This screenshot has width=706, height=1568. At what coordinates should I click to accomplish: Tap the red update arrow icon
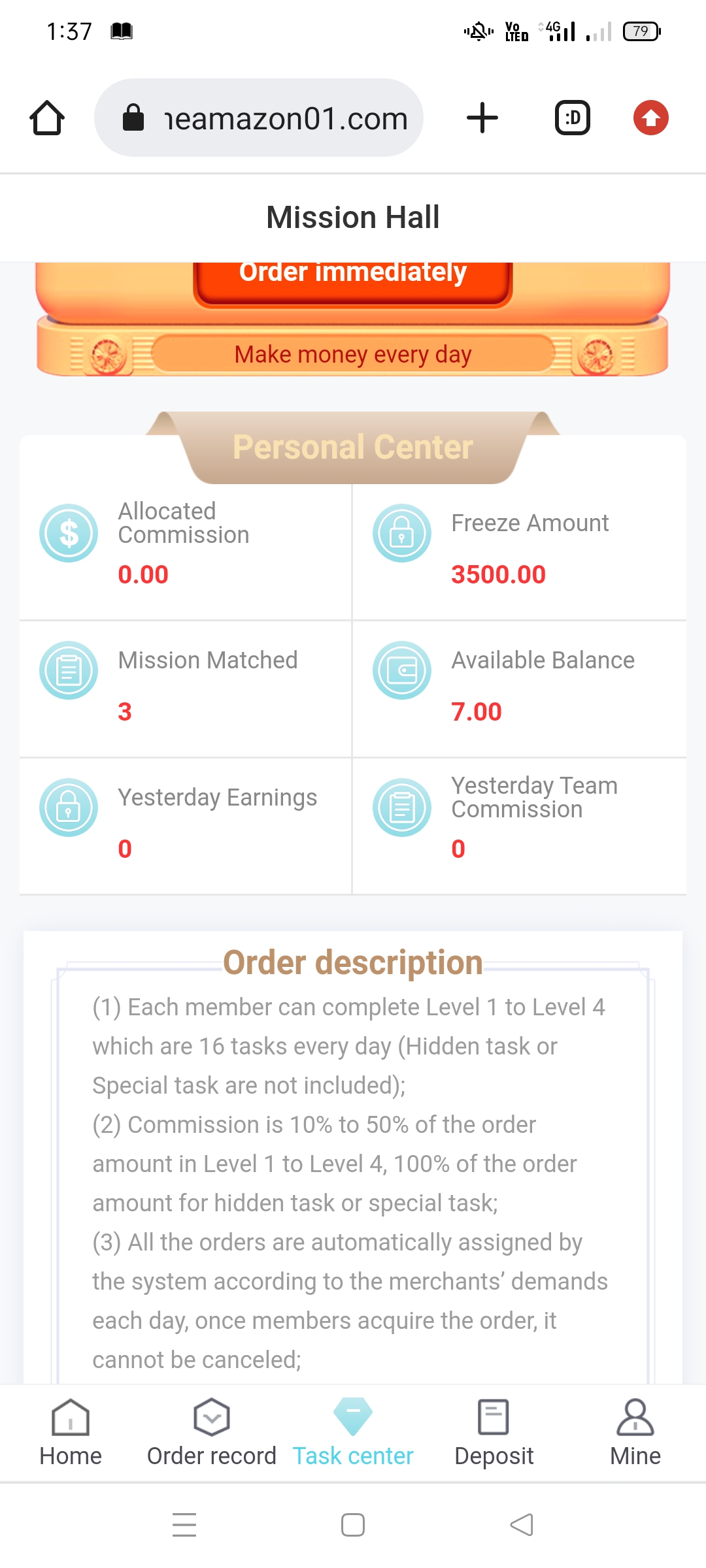click(650, 118)
